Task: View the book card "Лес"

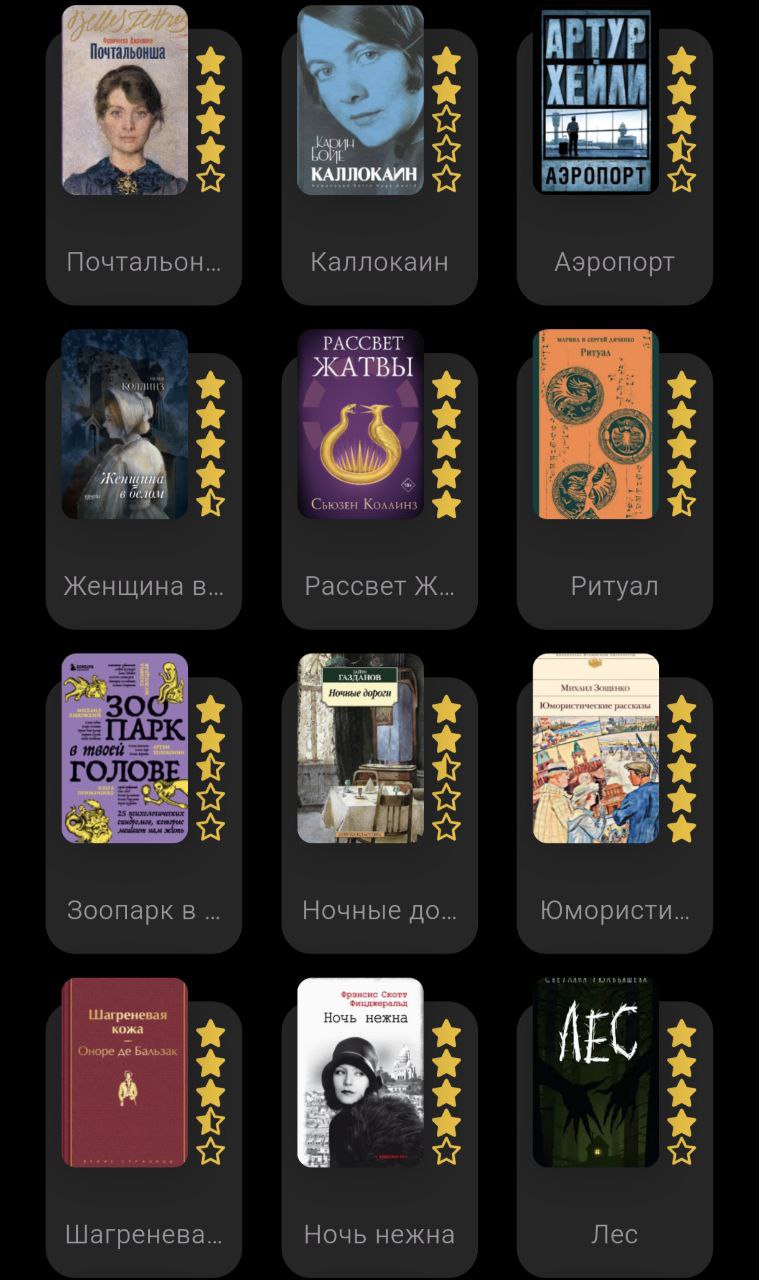Action: pyautogui.click(x=596, y=1072)
